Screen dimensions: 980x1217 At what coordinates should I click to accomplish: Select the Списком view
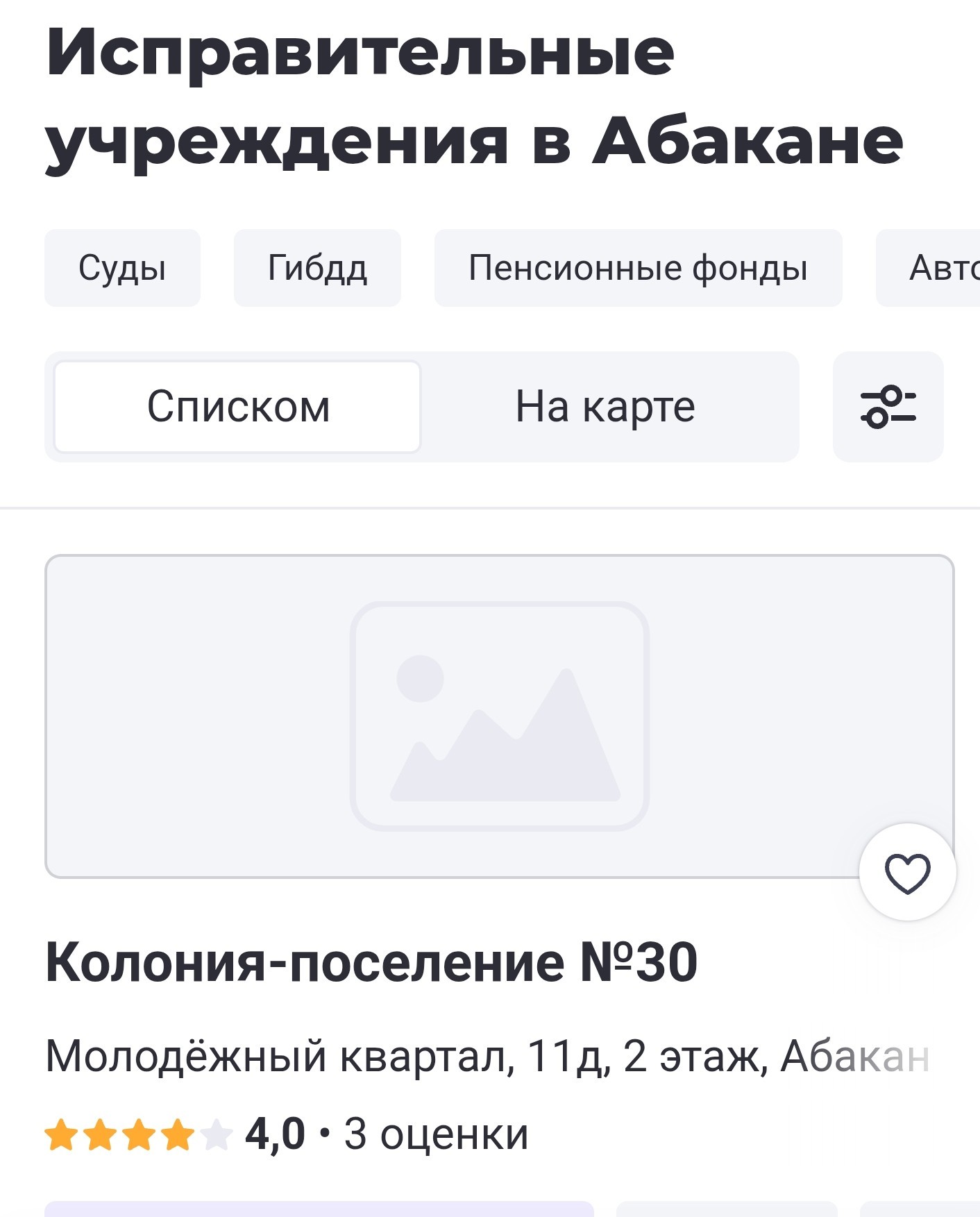coord(237,407)
